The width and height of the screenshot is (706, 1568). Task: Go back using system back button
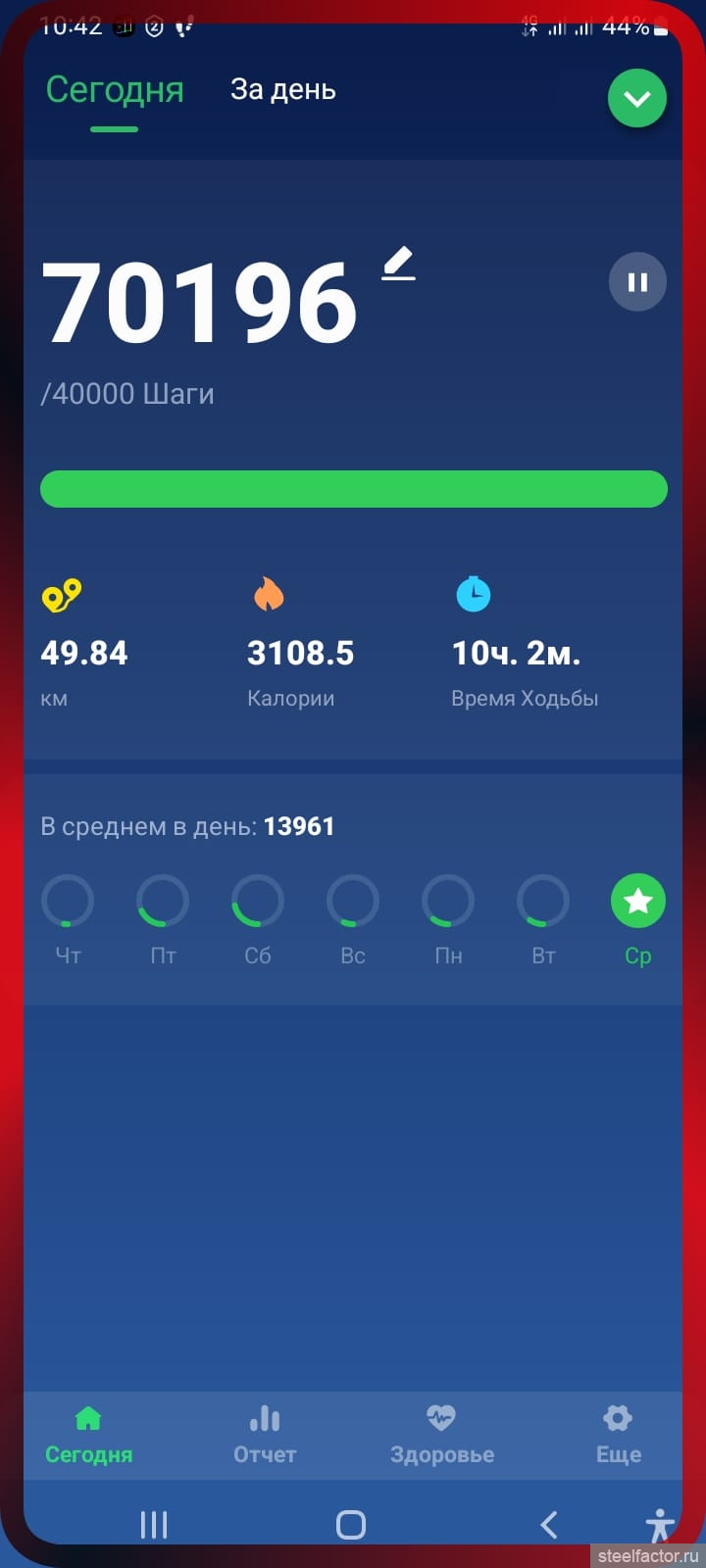point(549,1525)
